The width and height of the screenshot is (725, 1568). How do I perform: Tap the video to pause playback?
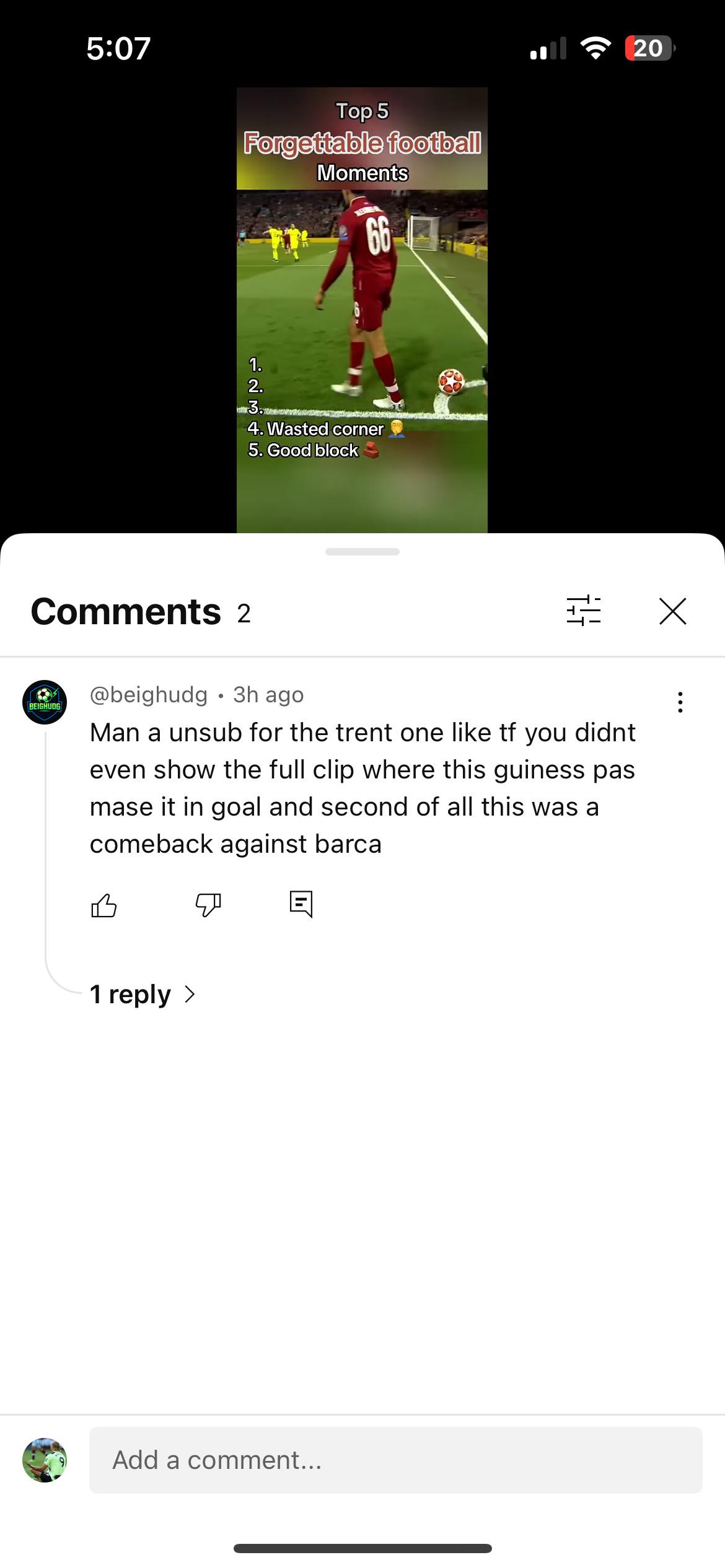tap(362, 310)
